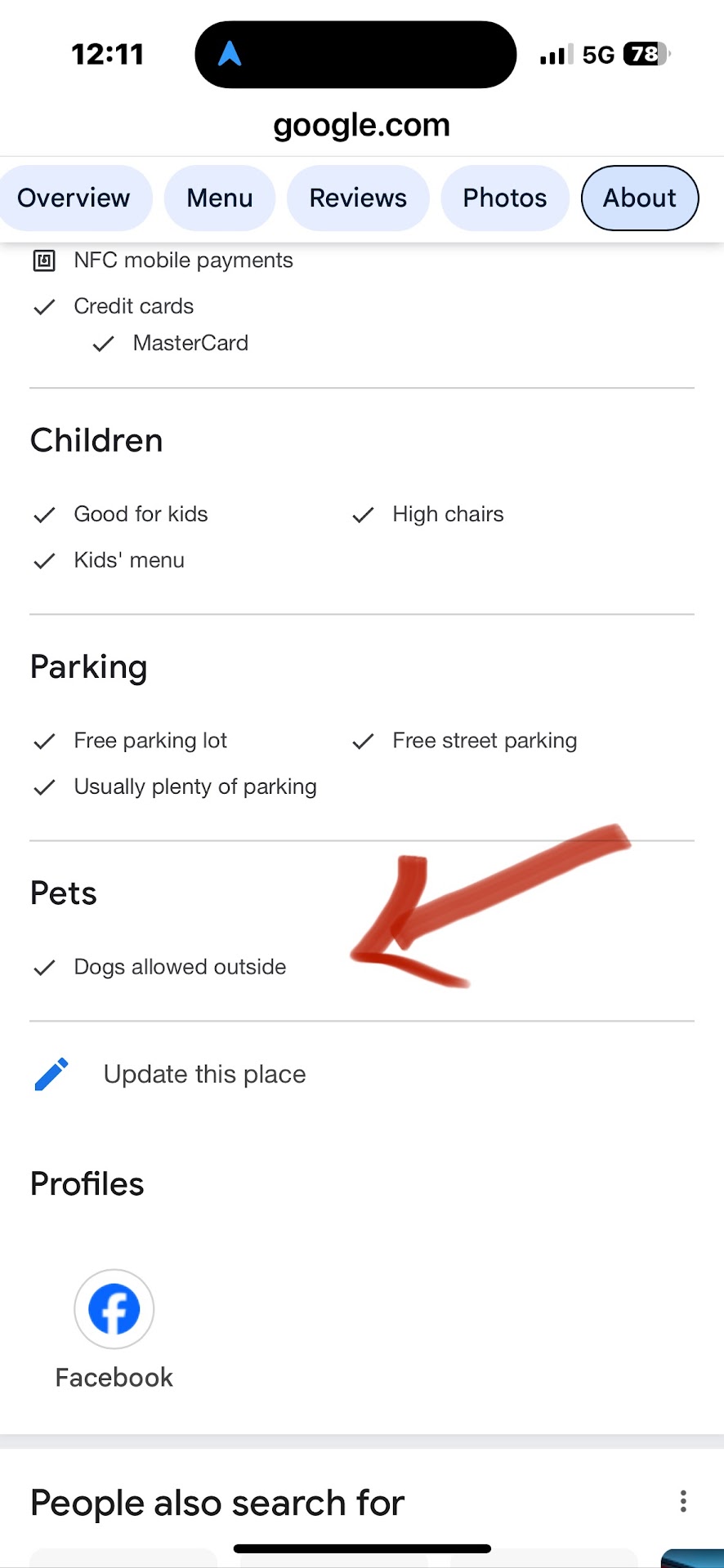
Task: Switch to the Overview tab
Action: click(74, 198)
